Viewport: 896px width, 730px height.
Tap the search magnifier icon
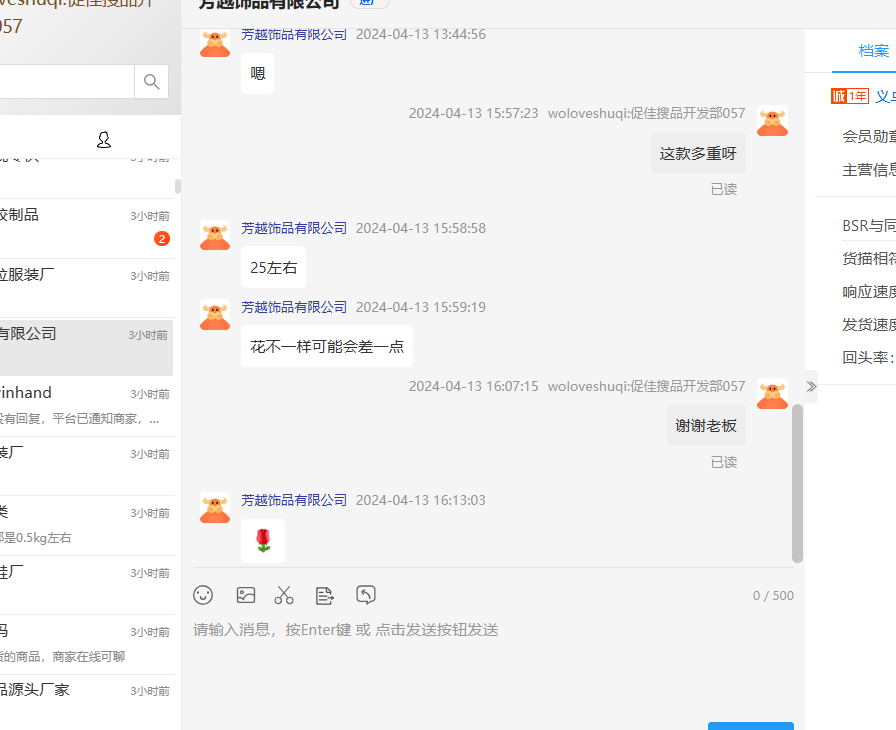152,82
